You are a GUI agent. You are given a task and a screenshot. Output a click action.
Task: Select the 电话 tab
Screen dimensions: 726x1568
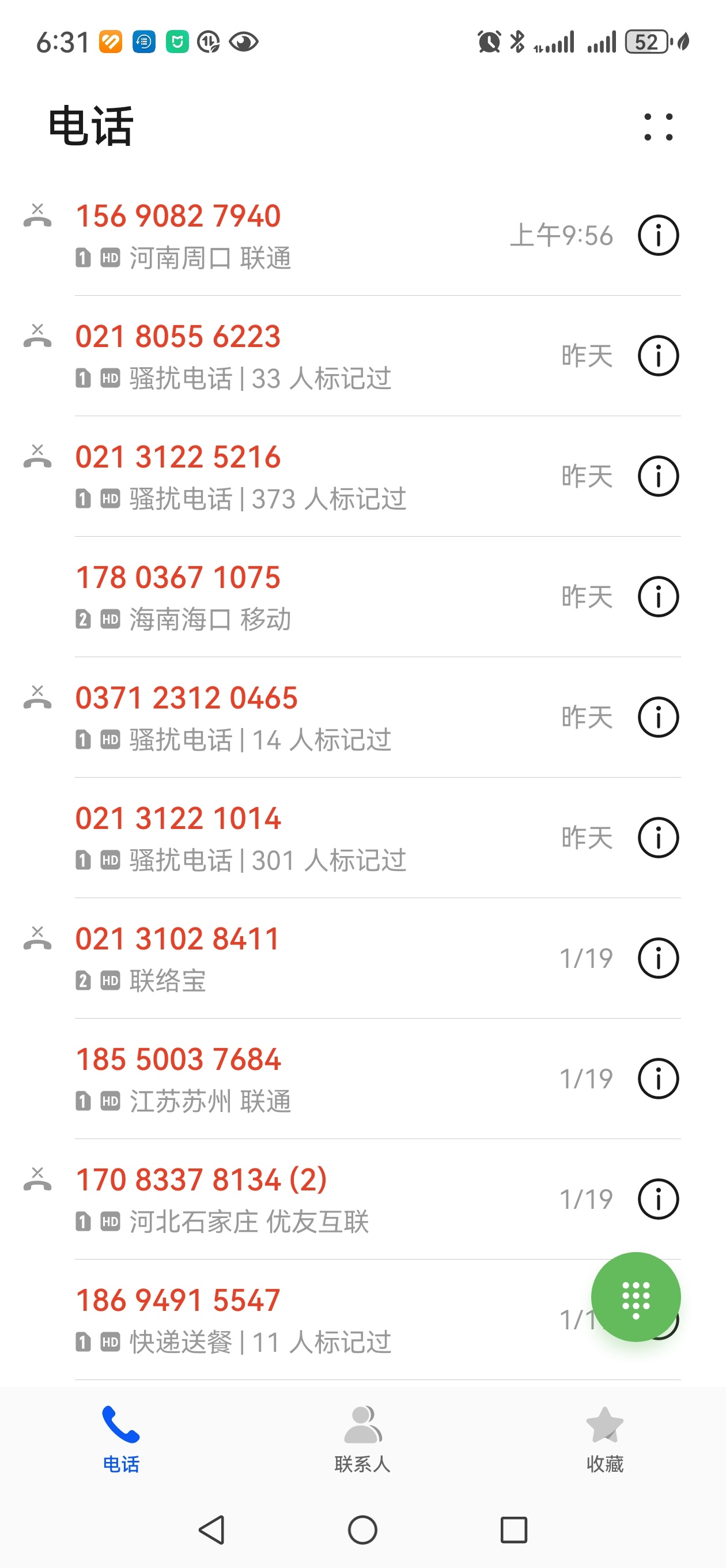click(x=120, y=1439)
